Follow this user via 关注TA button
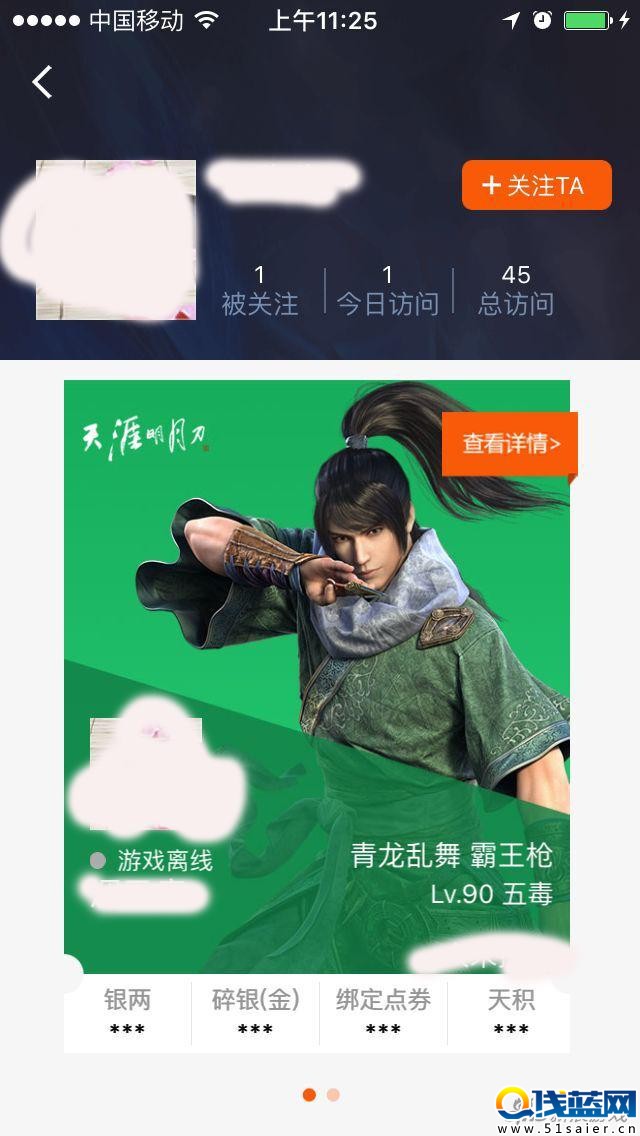 click(536, 185)
